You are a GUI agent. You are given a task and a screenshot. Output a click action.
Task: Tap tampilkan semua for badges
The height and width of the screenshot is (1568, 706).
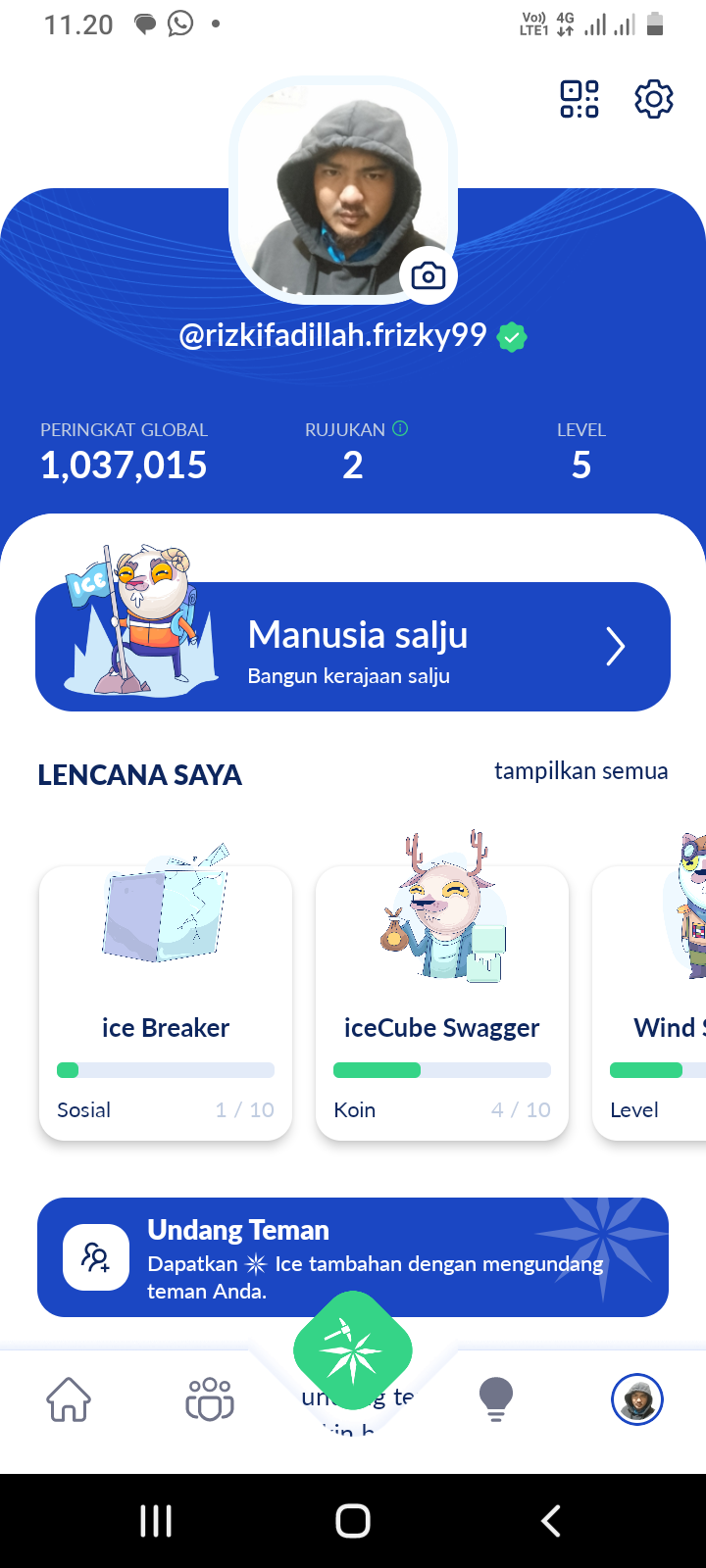[x=580, y=771]
